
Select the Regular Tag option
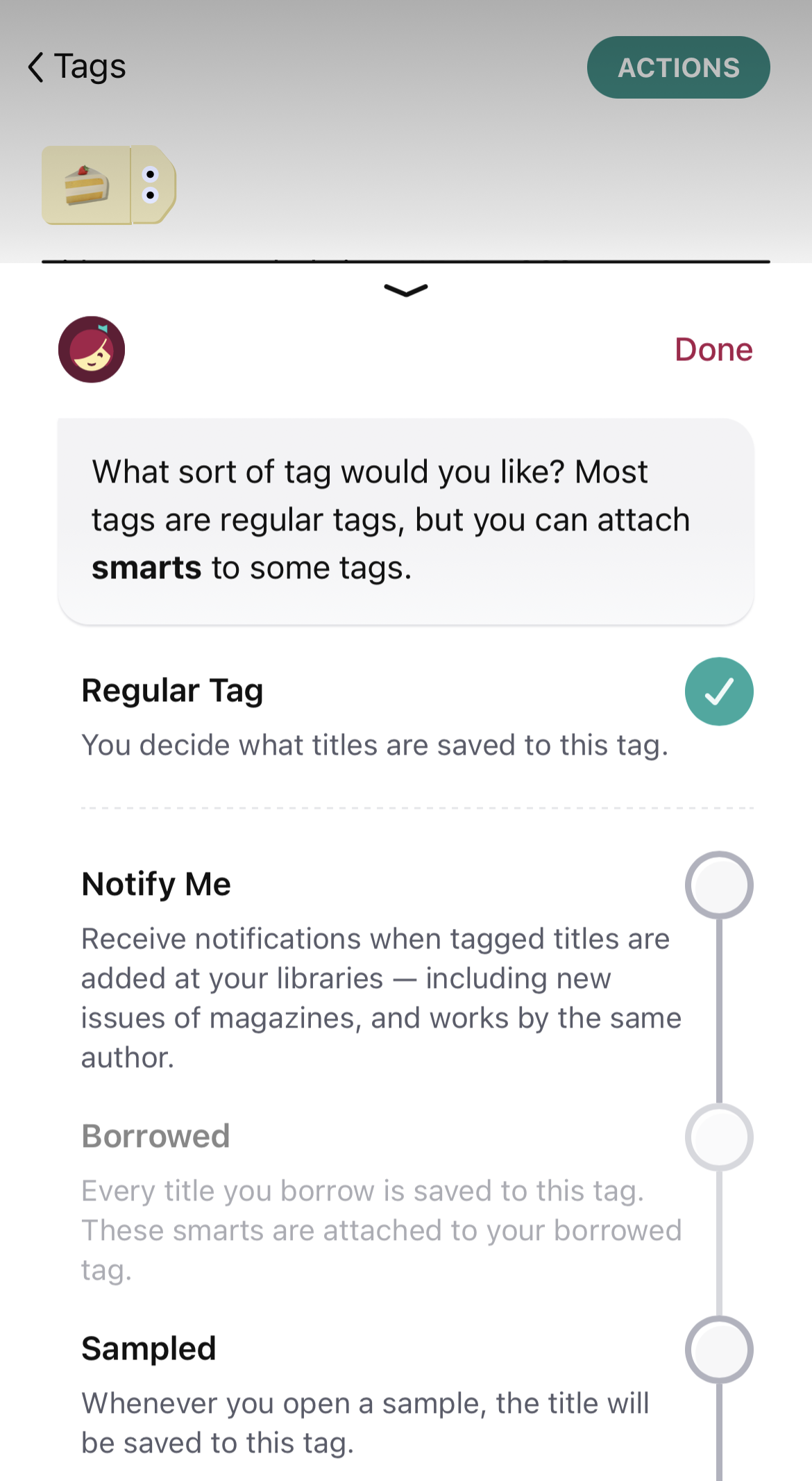tap(718, 692)
